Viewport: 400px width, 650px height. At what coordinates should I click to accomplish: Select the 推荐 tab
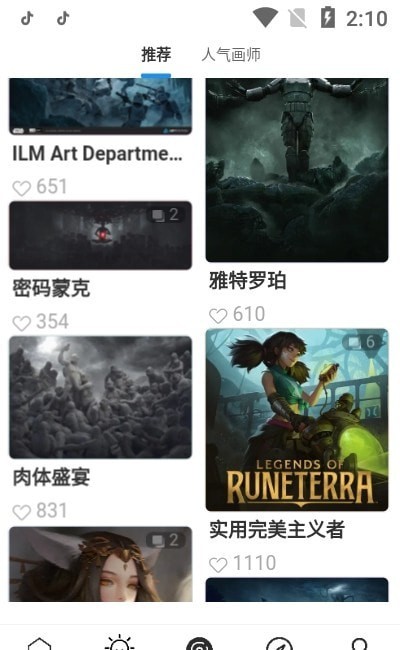(x=156, y=54)
